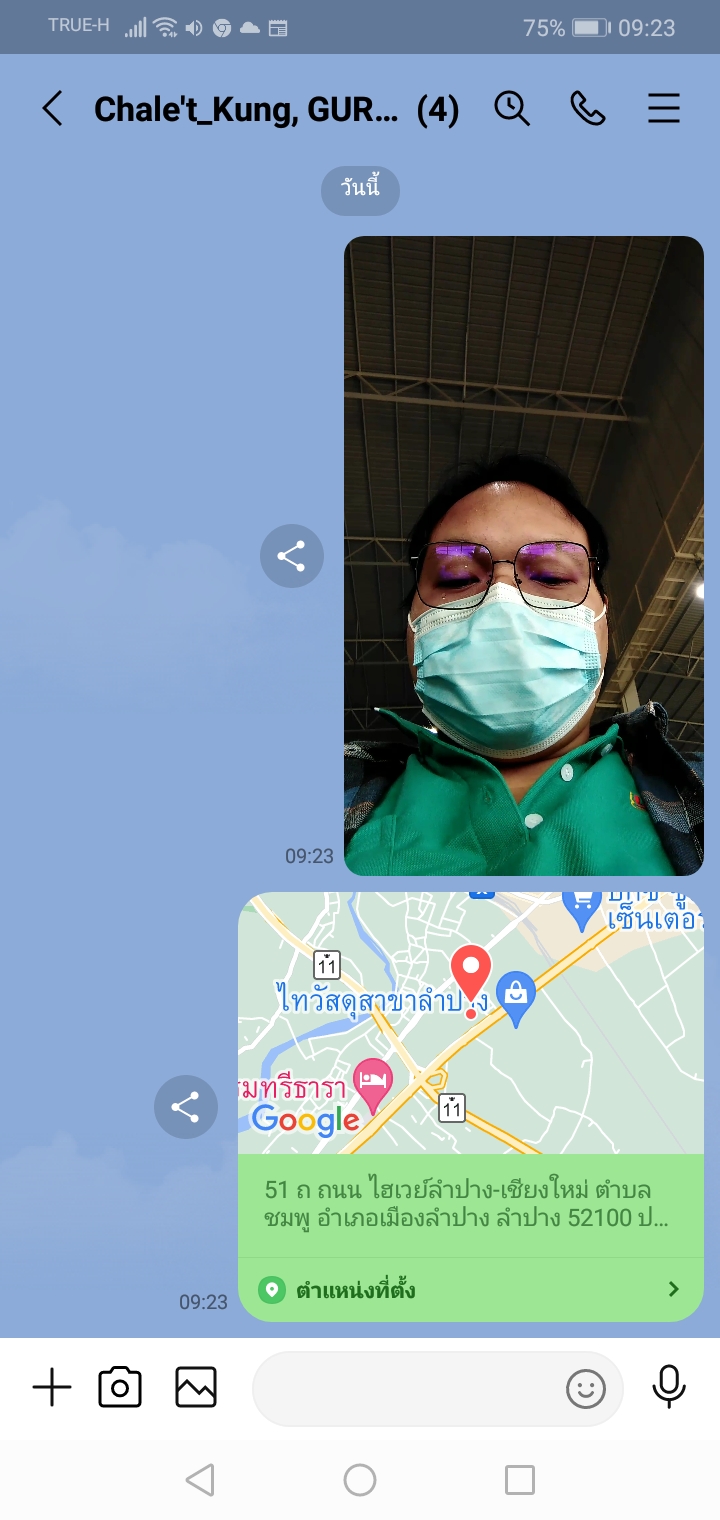This screenshot has height=1520, width=720.
Task: Go back from the group chat
Action: [x=52, y=108]
